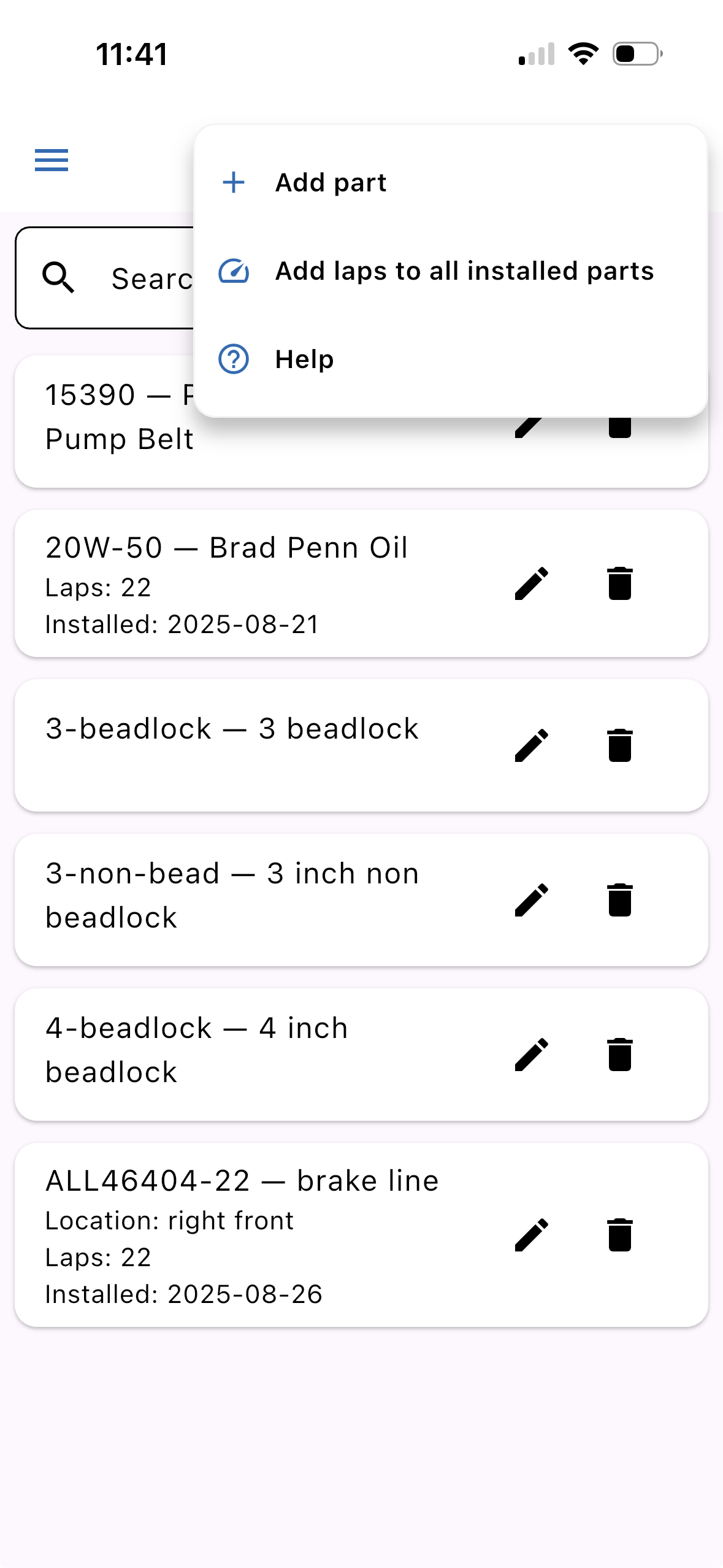This screenshot has width=723, height=1568.
Task: Click inside the search input field
Action: (147, 277)
